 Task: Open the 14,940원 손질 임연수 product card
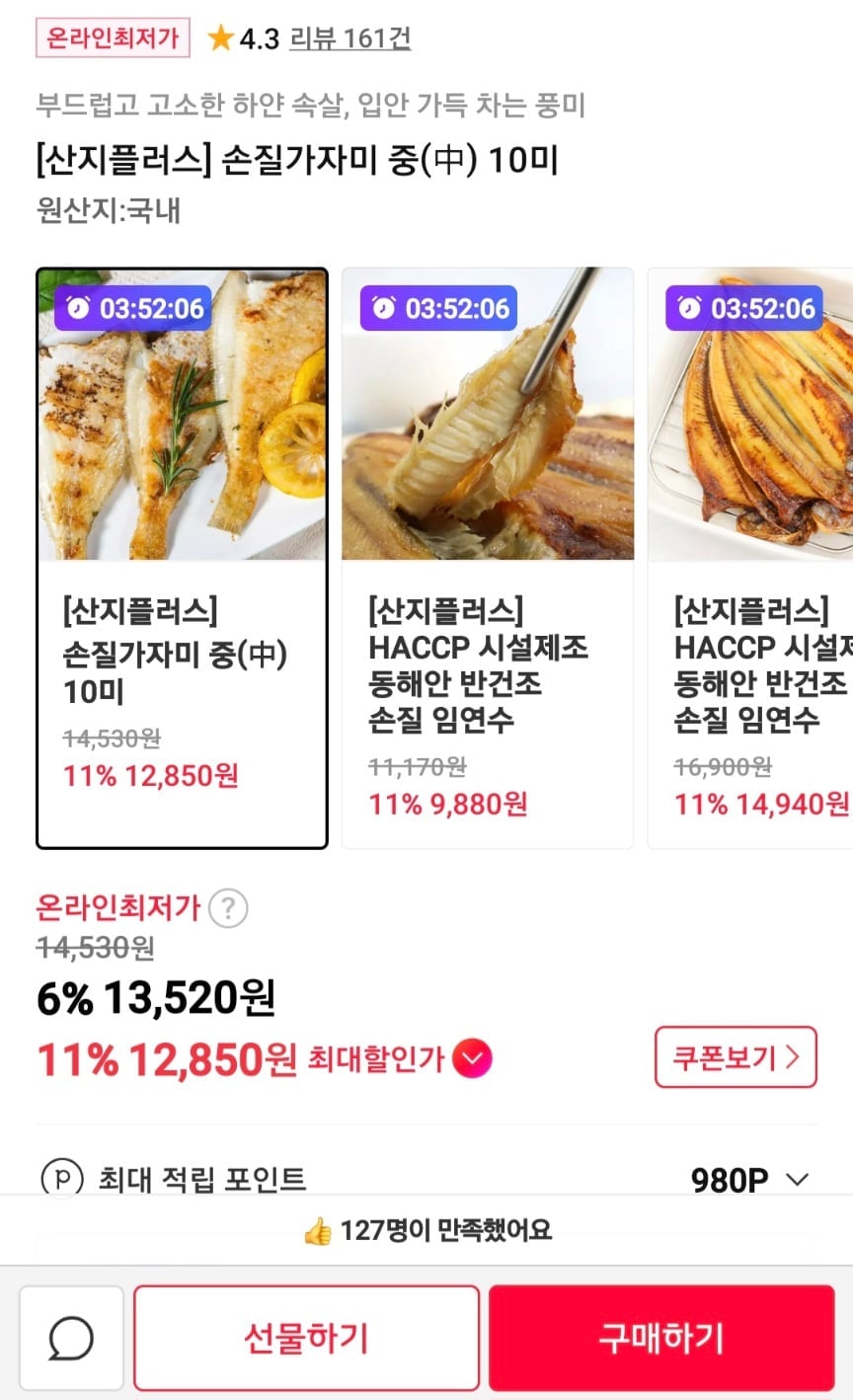click(x=752, y=558)
